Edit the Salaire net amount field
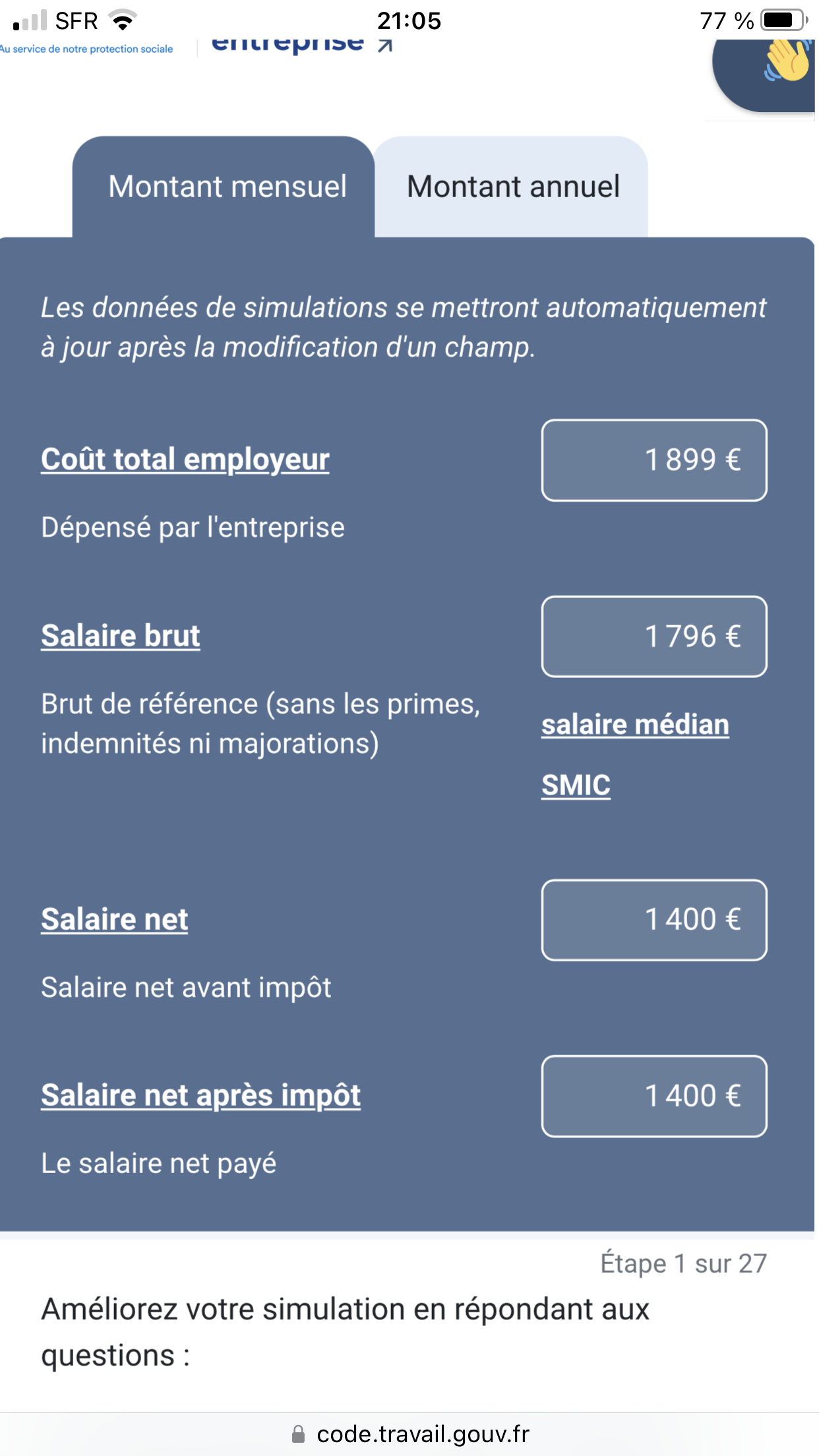Screen dimensions: 819x1456 (654, 920)
